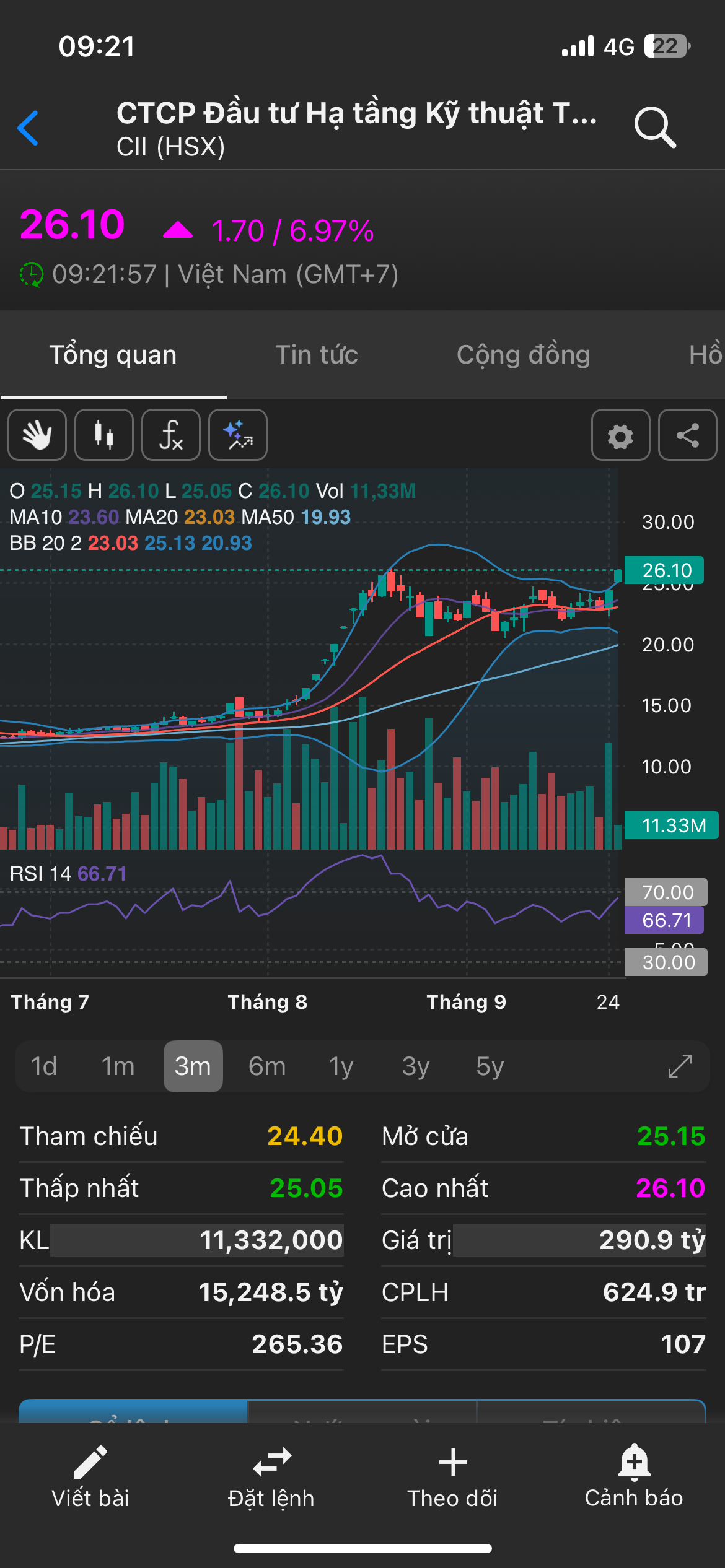725x1568 pixels.
Task: Add CII to watchlist with Theo dõi
Action: [x=453, y=1478]
